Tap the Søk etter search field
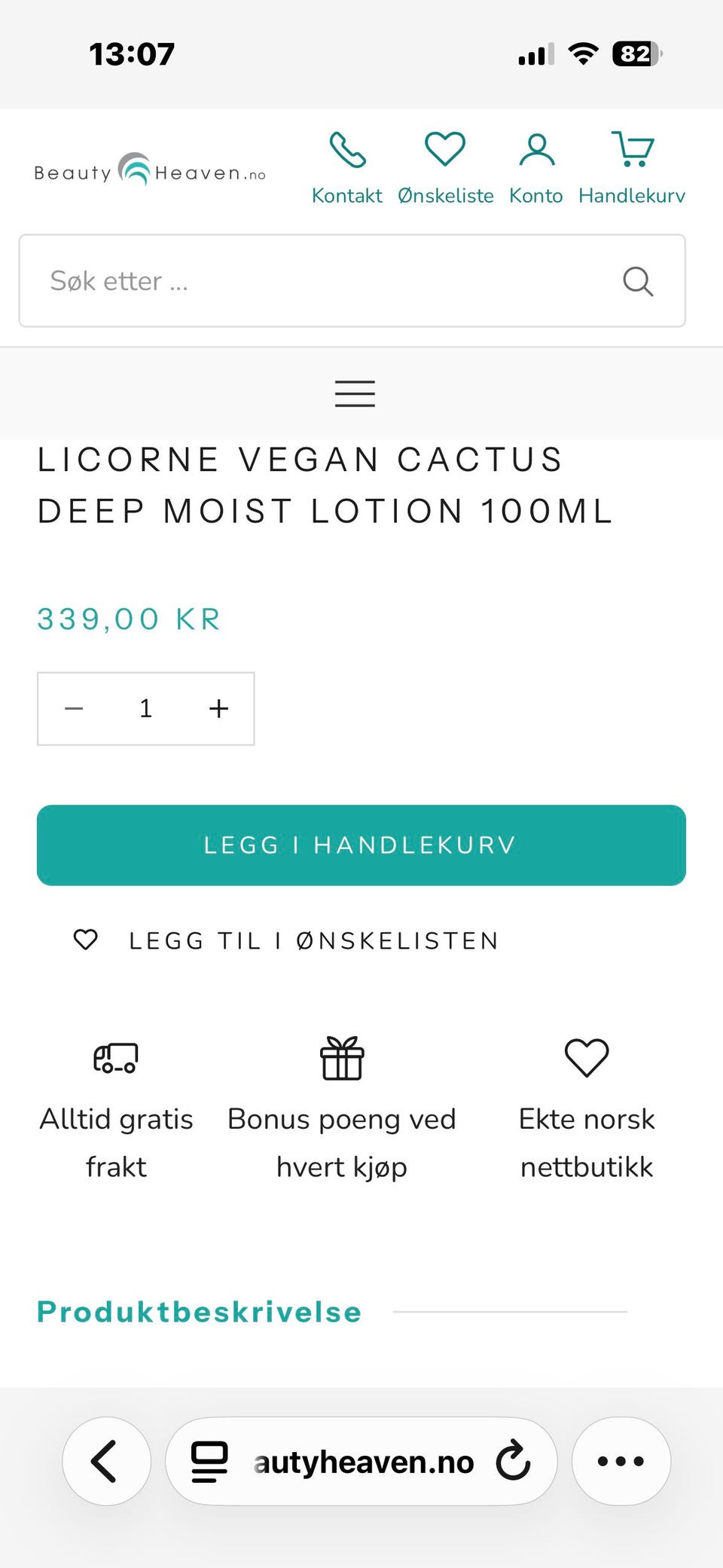The image size is (723, 1568). pyautogui.click(x=352, y=281)
